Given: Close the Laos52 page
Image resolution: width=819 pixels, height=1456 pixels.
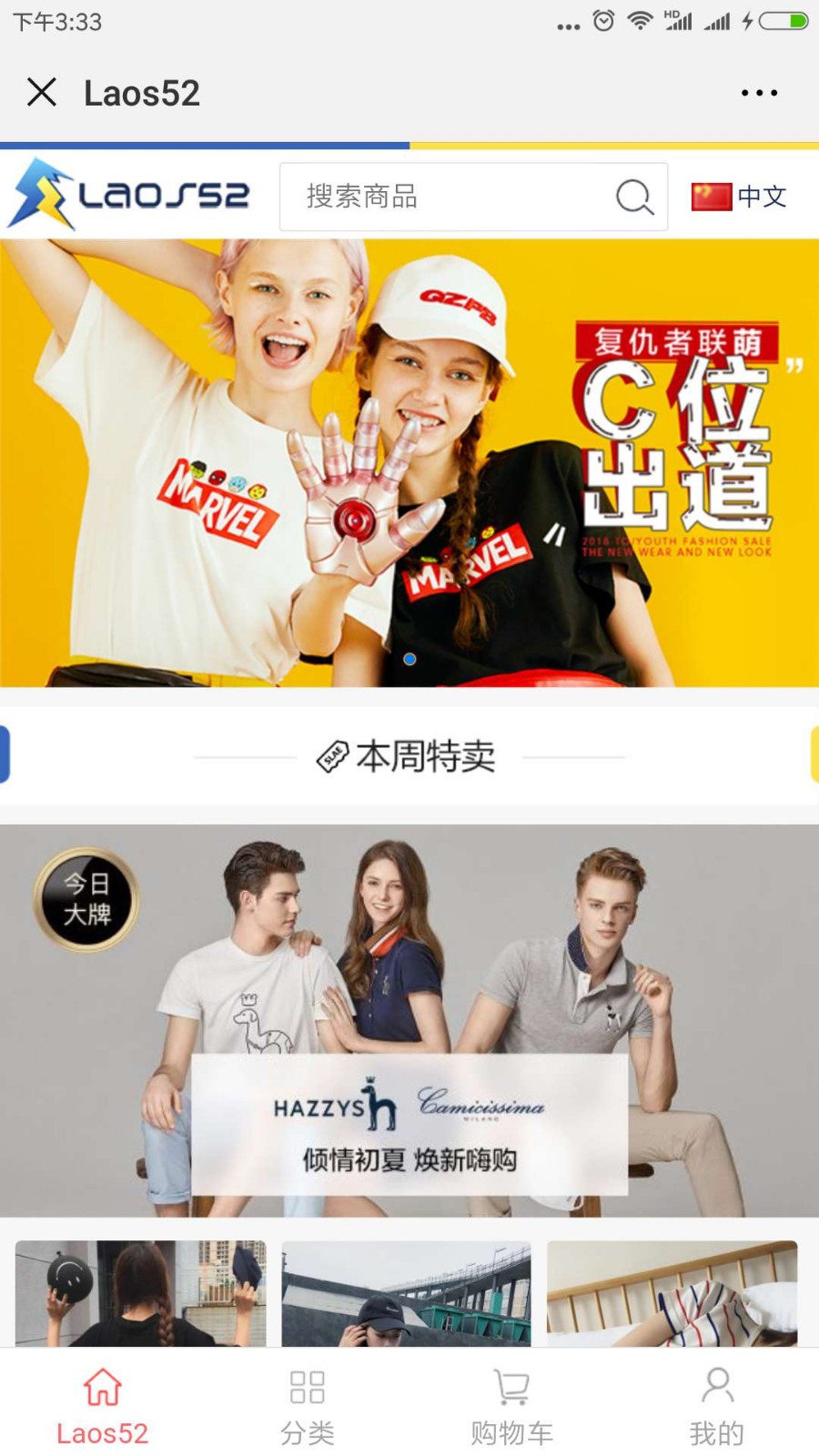Looking at the screenshot, I should tap(42, 92).
